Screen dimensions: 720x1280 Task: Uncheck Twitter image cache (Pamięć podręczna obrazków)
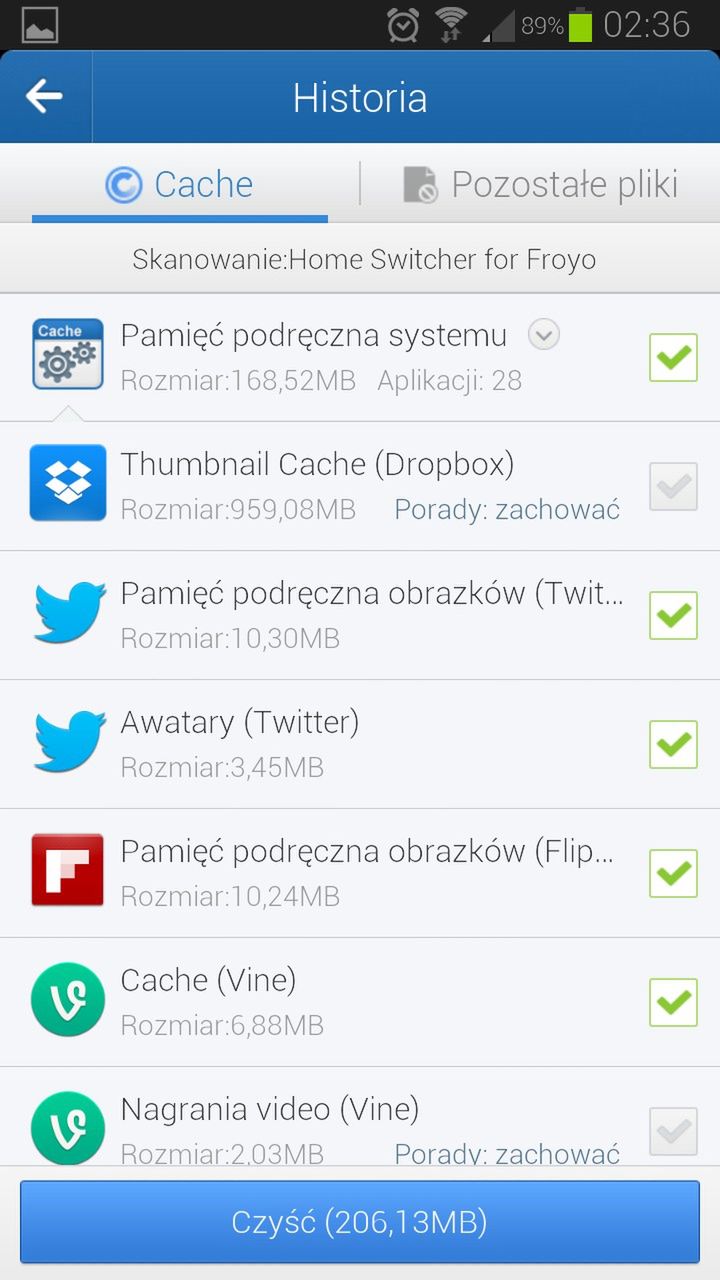pos(673,615)
